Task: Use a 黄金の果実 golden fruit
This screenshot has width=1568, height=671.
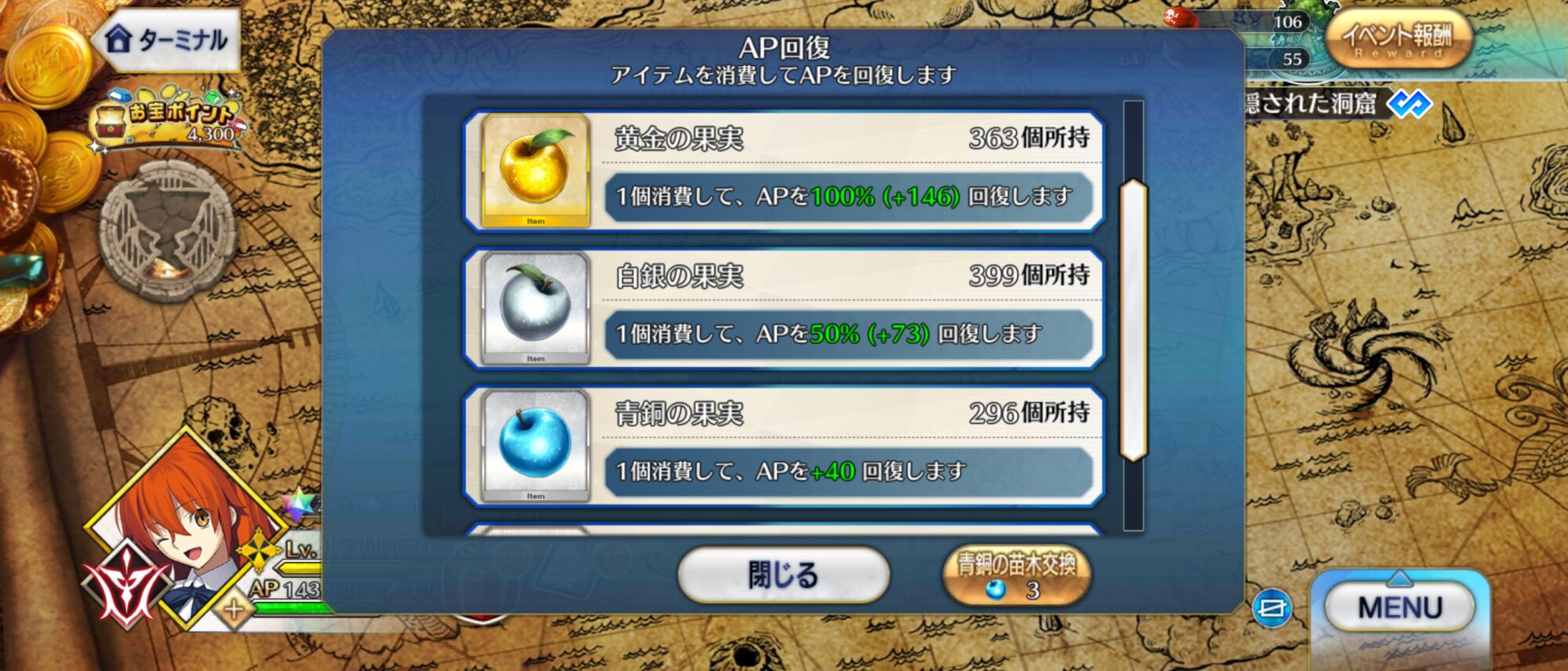Action: [x=784, y=172]
